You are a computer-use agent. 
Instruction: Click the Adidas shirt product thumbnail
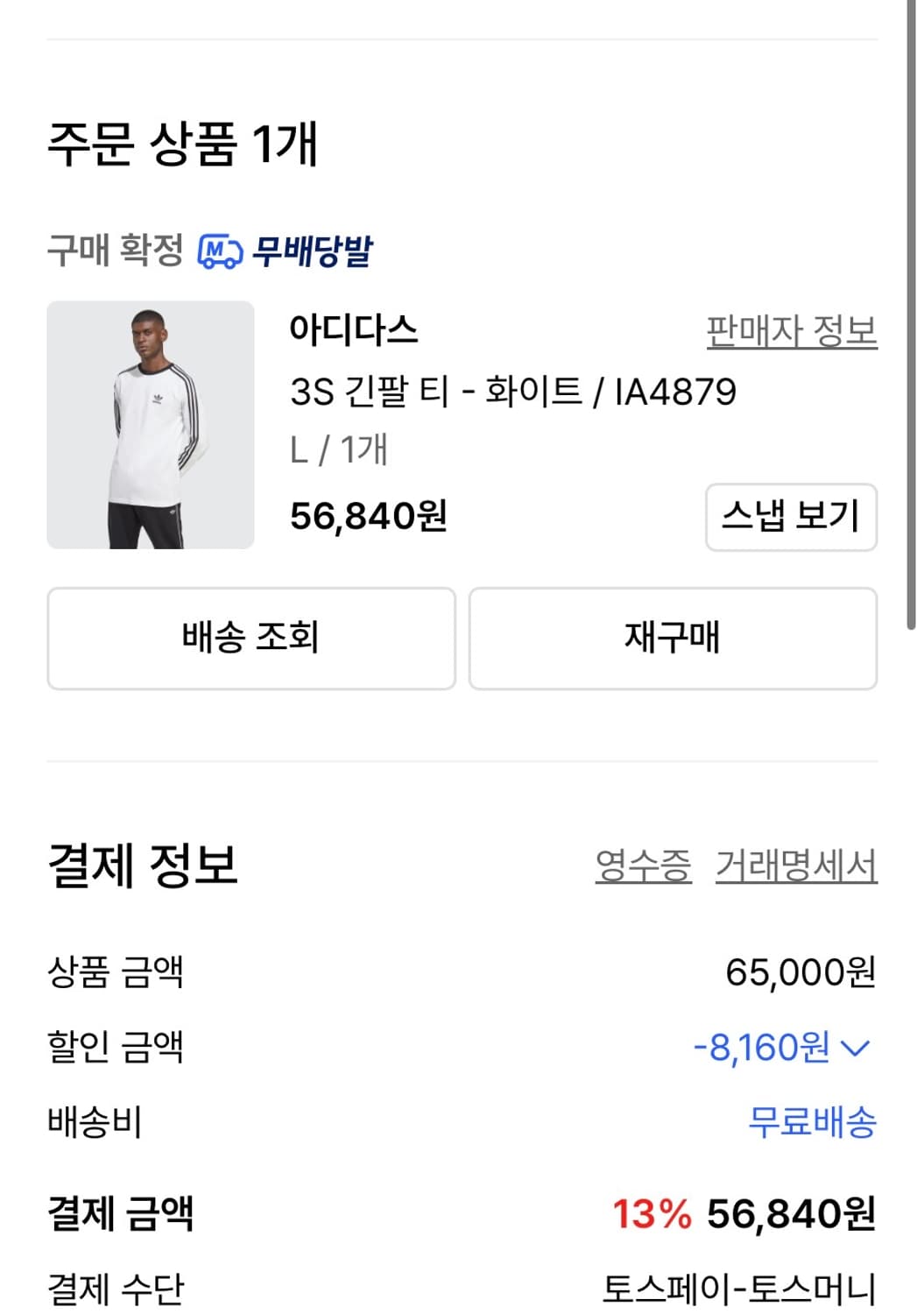[149, 425]
